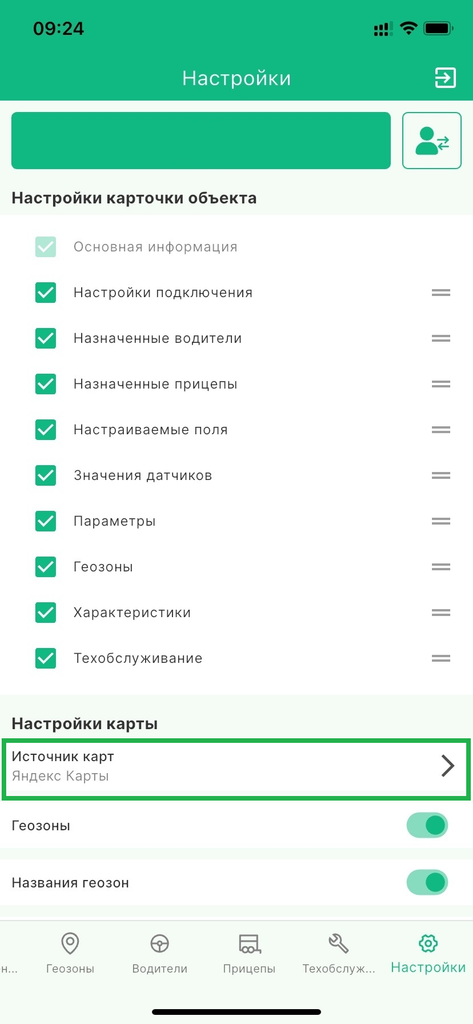Open the Прицепы tab
The height and width of the screenshot is (1024, 473).
pyautogui.click(x=248, y=953)
